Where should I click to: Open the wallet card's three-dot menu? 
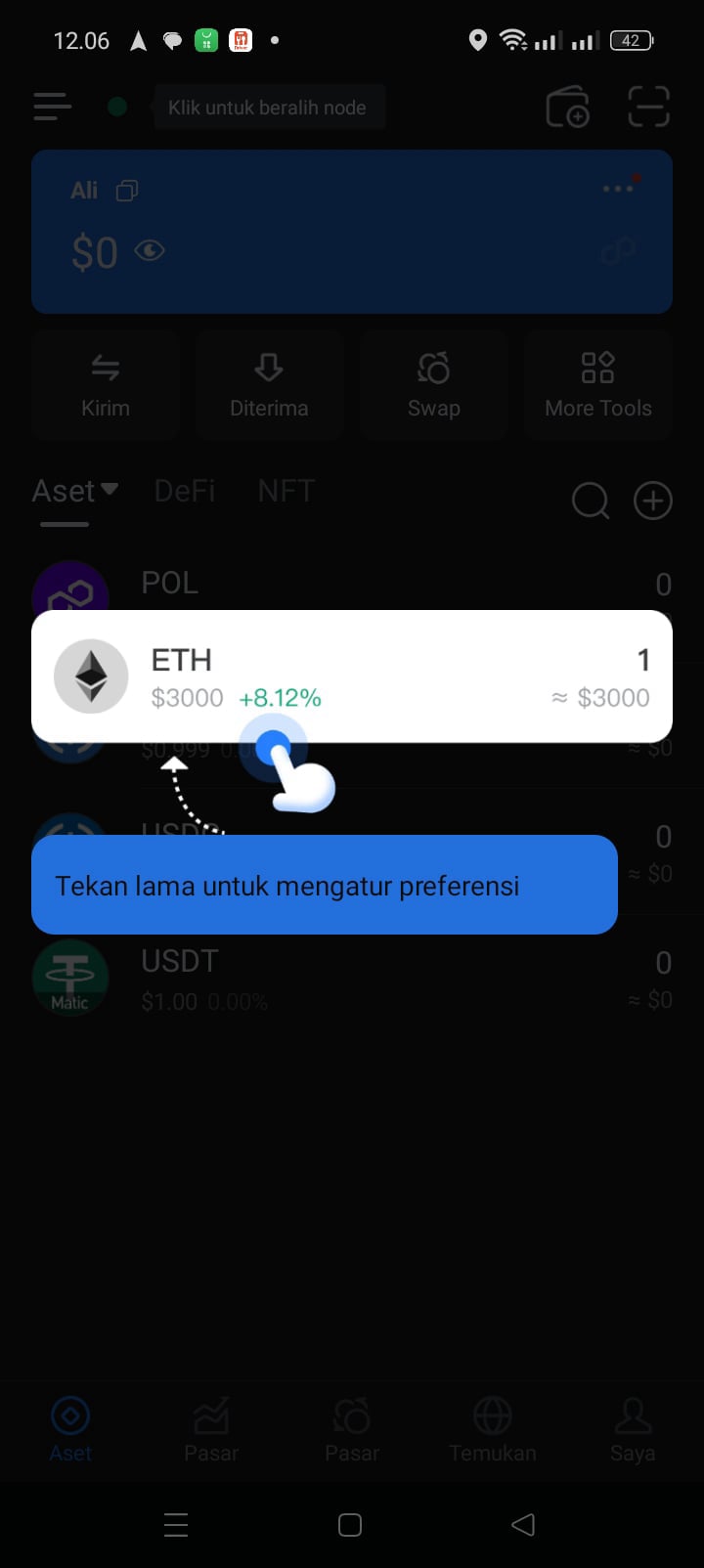(618, 189)
